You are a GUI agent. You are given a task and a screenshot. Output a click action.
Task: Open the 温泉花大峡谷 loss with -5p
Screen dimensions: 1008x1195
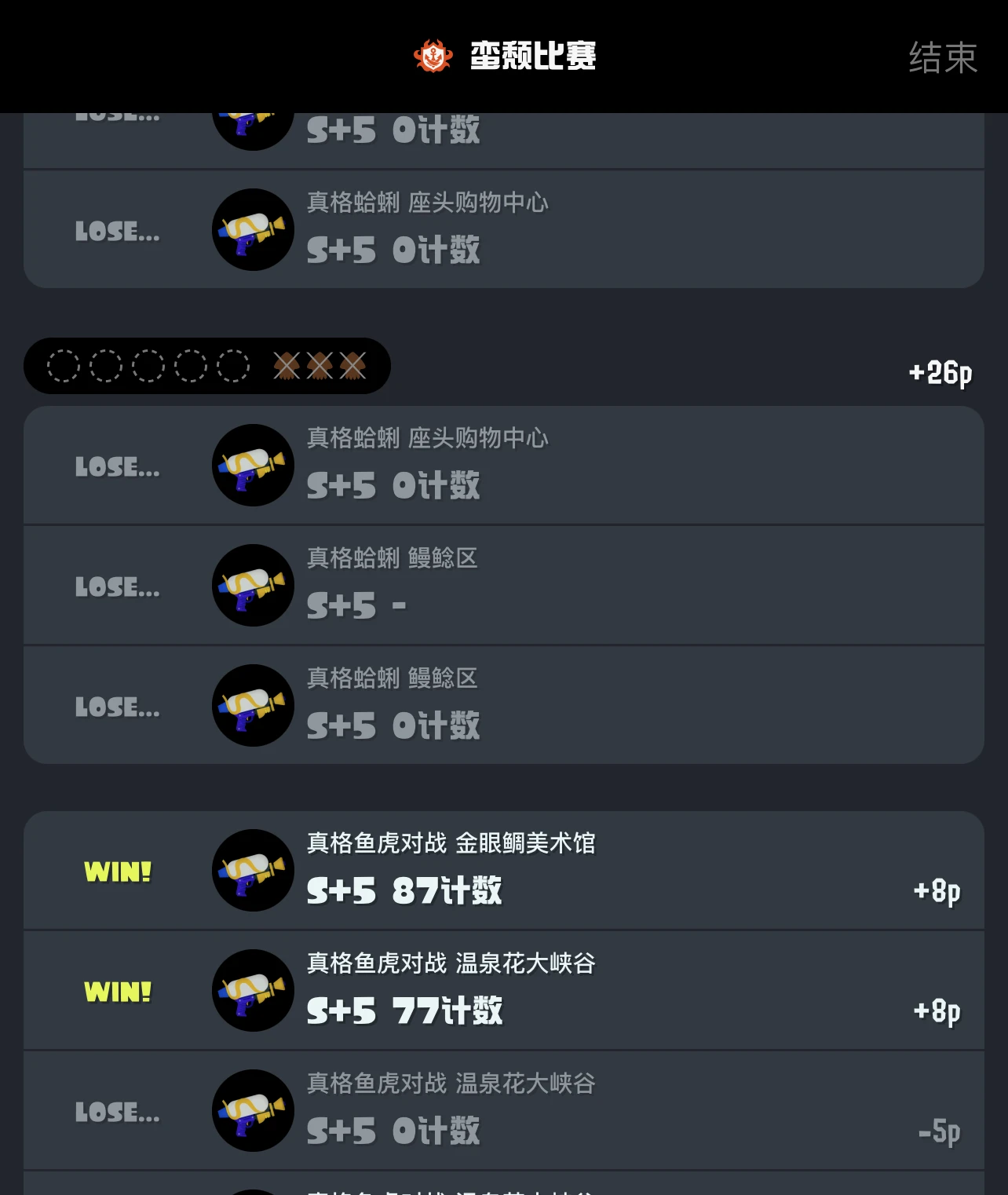click(x=502, y=1110)
